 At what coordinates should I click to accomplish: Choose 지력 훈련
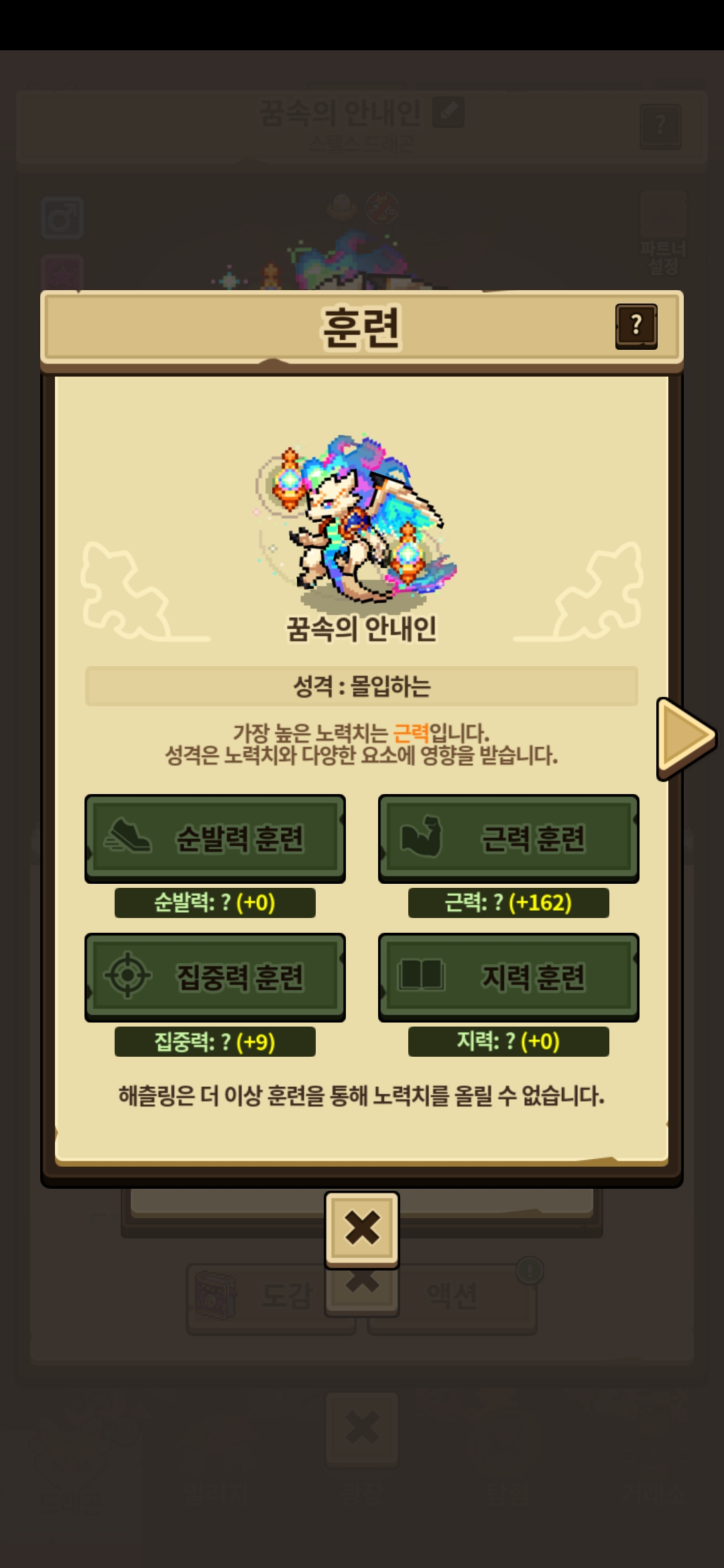pyautogui.click(x=509, y=977)
